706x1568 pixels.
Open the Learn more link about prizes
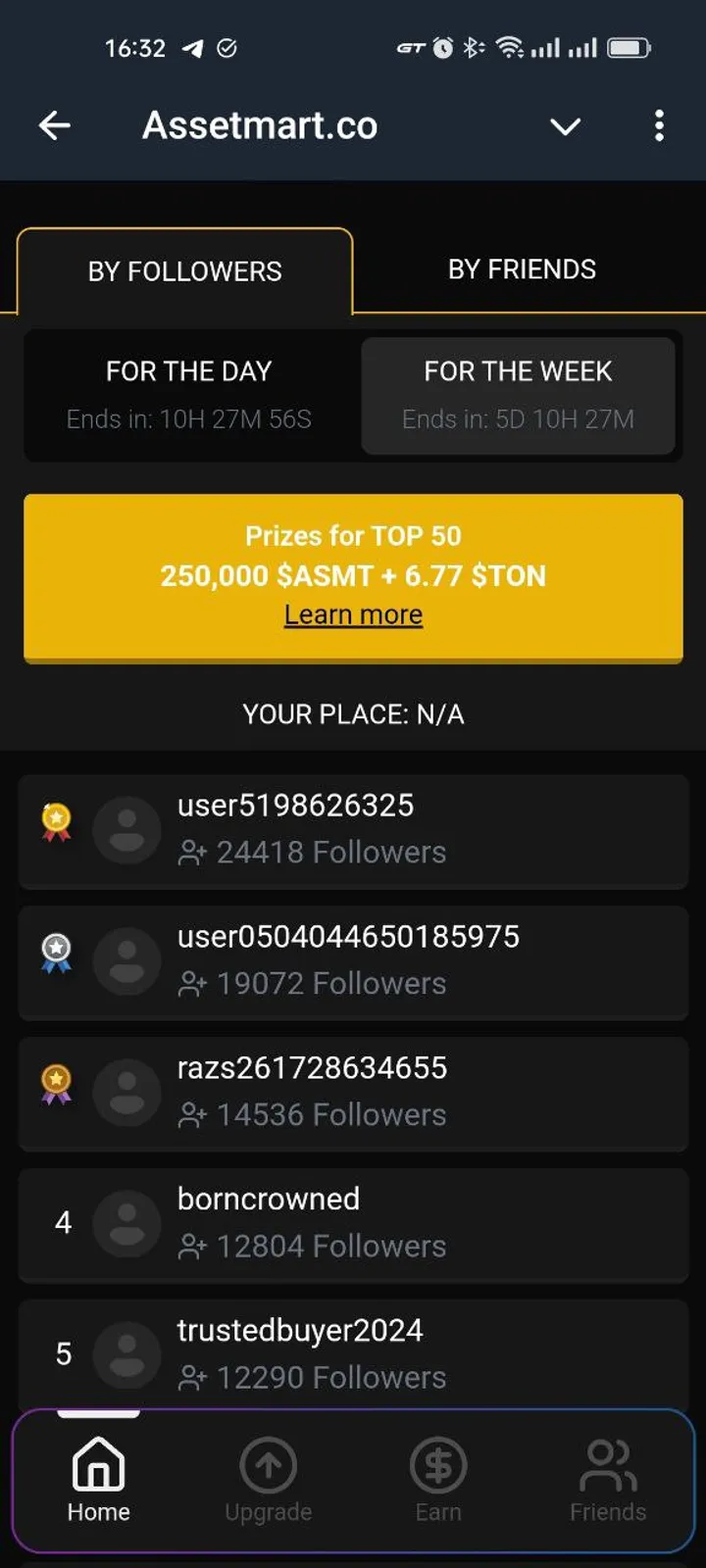click(x=353, y=613)
